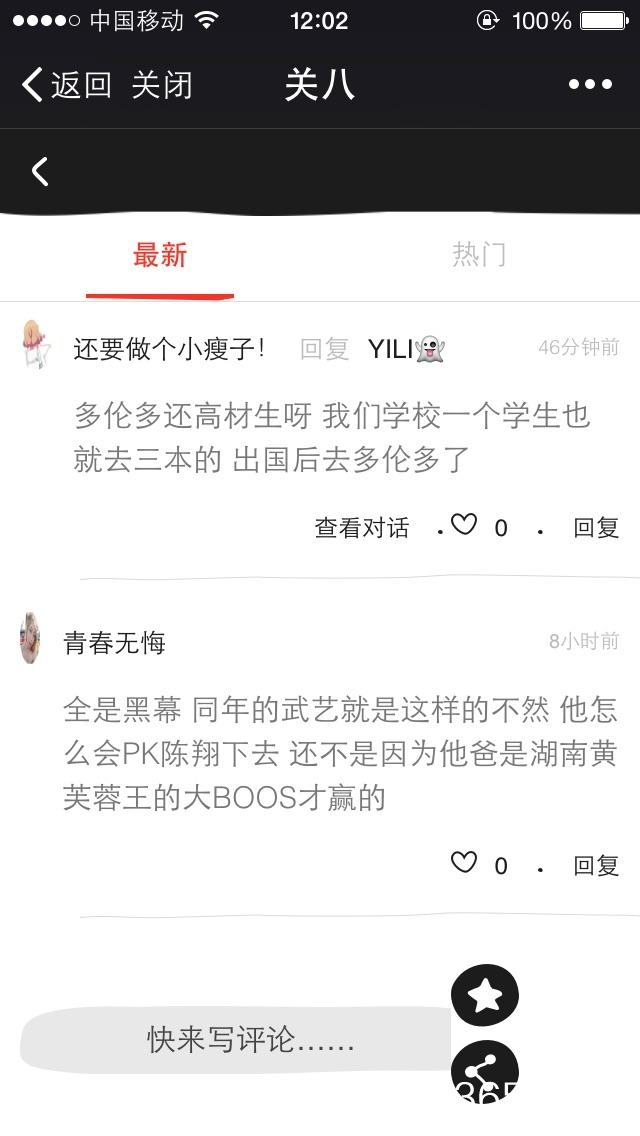Viewport: 640px width, 1136px height.
Task: Tap the 返回 back button
Action: point(66,85)
